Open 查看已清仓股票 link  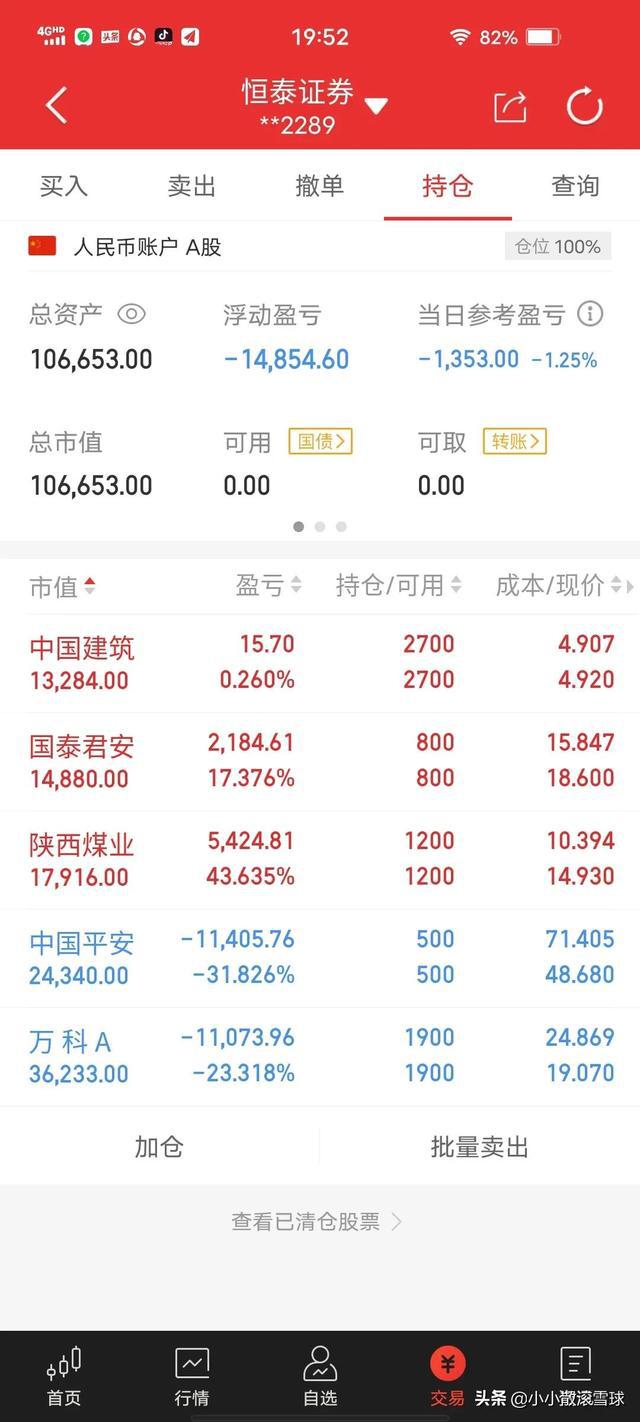tap(317, 1222)
